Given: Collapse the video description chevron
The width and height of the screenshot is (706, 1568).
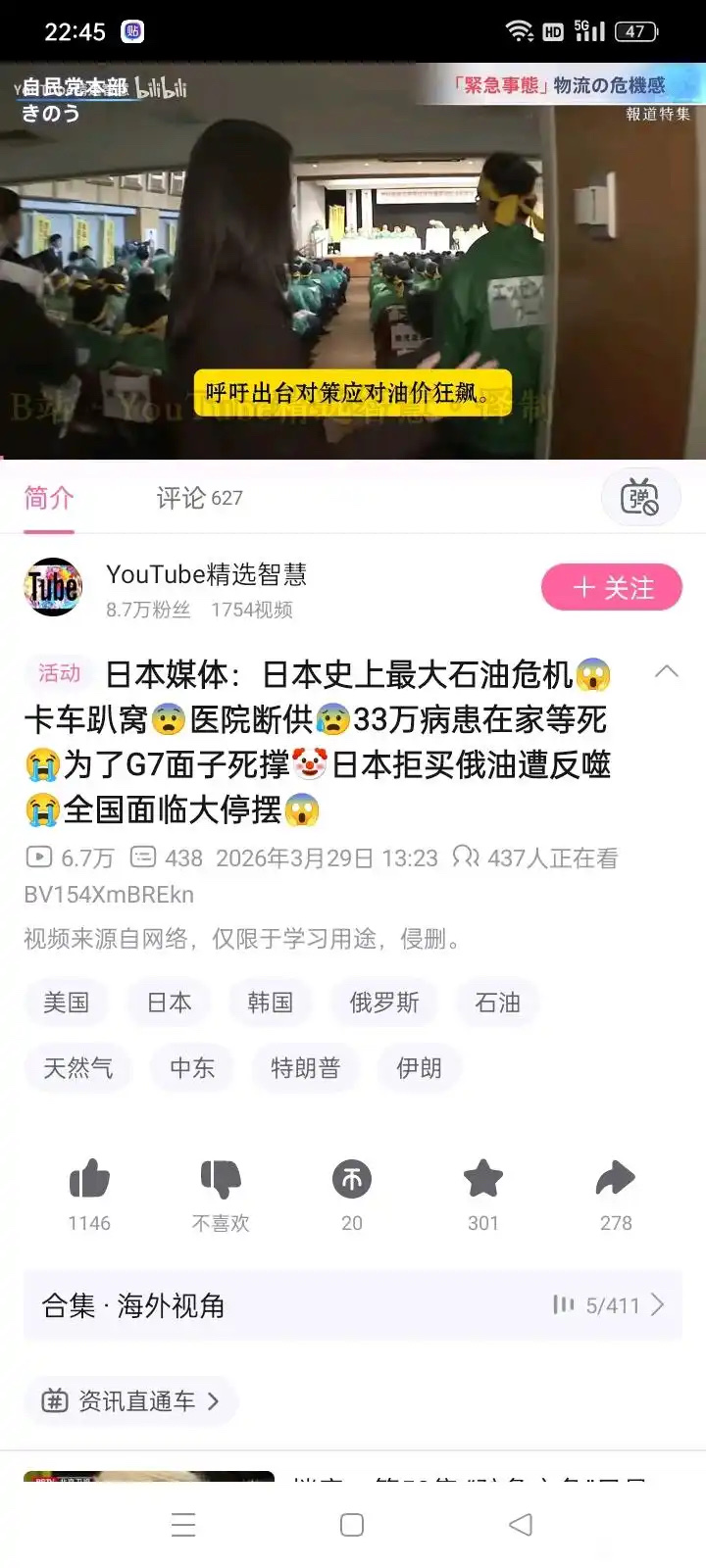Looking at the screenshot, I should 666,671.
